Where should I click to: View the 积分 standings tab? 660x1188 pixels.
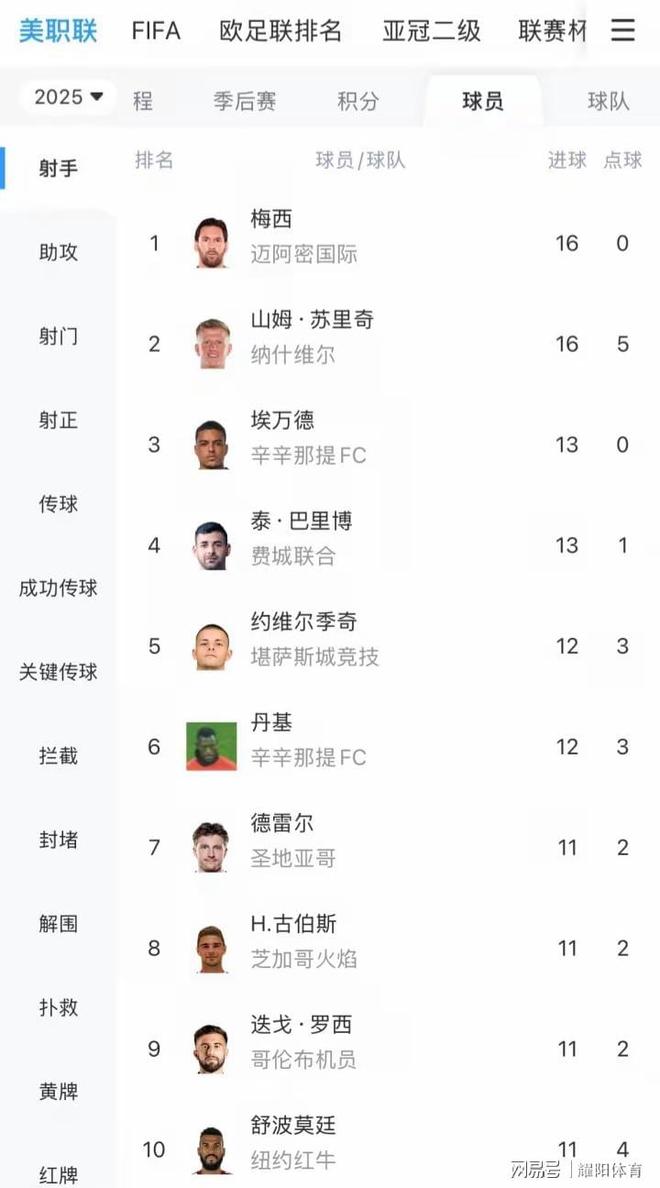[358, 100]
